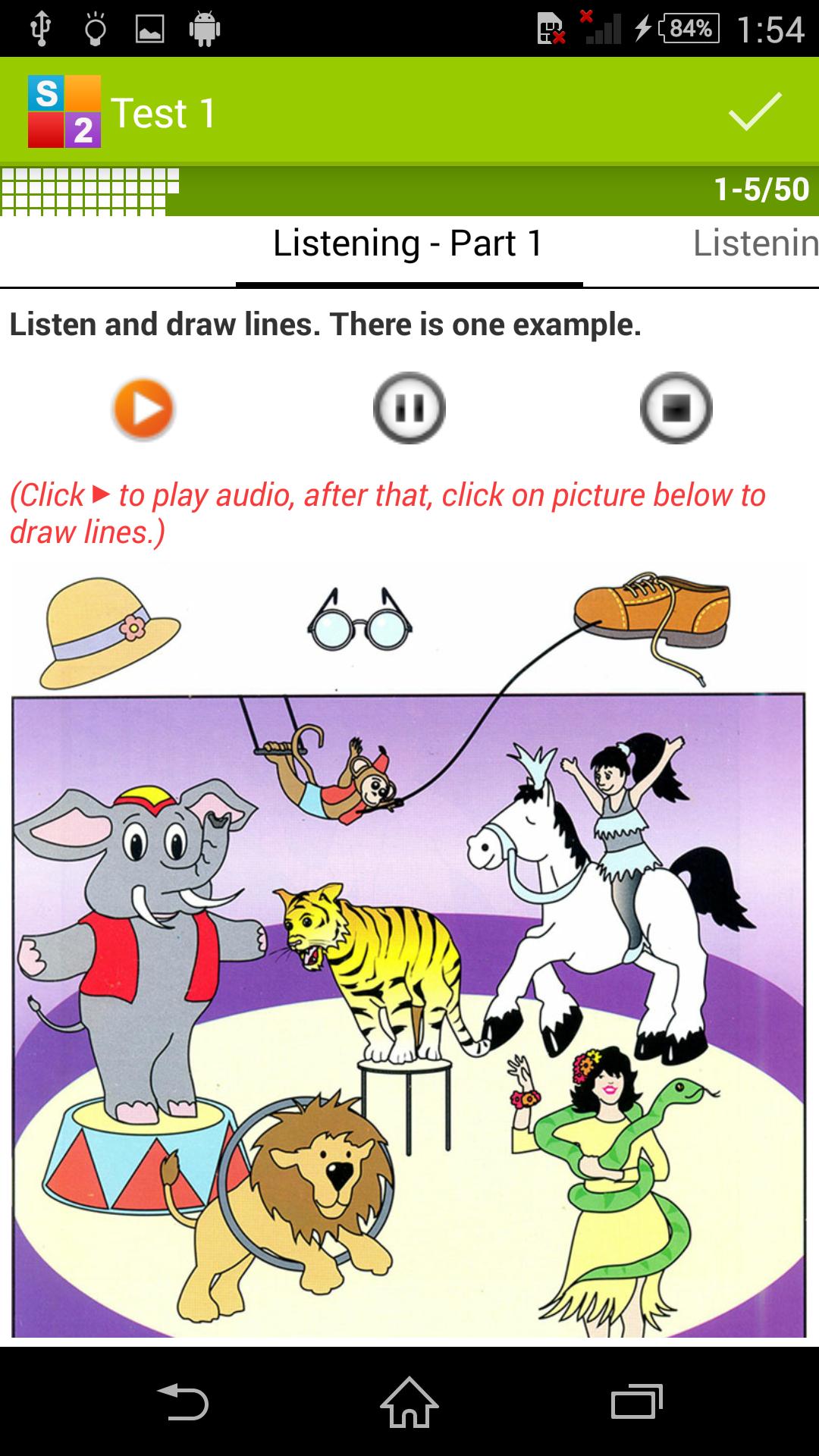The image size is (819, 1456).
Task: Stop the audio playback
Action: click(x=676, y=409)
